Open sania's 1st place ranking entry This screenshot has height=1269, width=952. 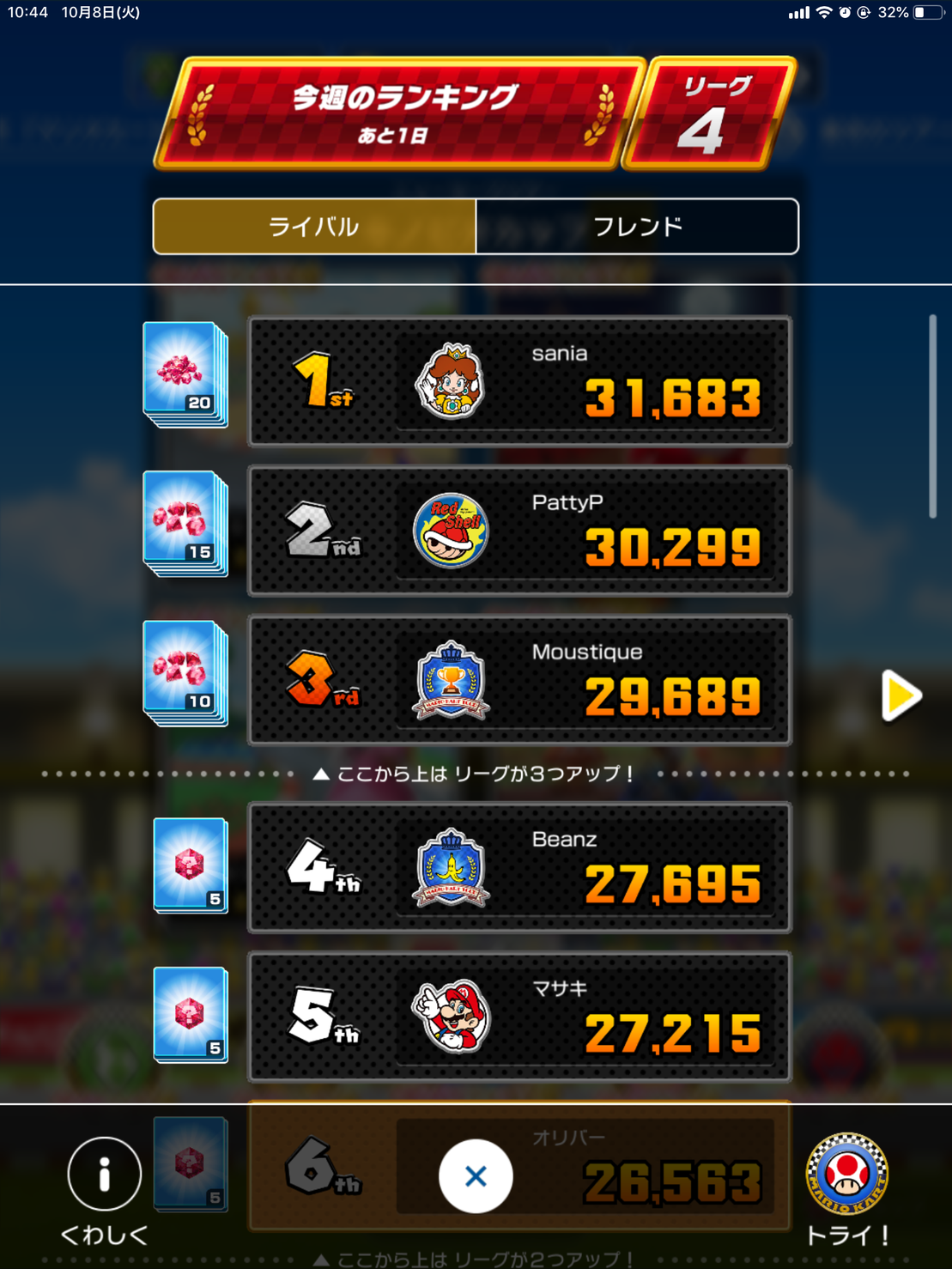point(519,381)
